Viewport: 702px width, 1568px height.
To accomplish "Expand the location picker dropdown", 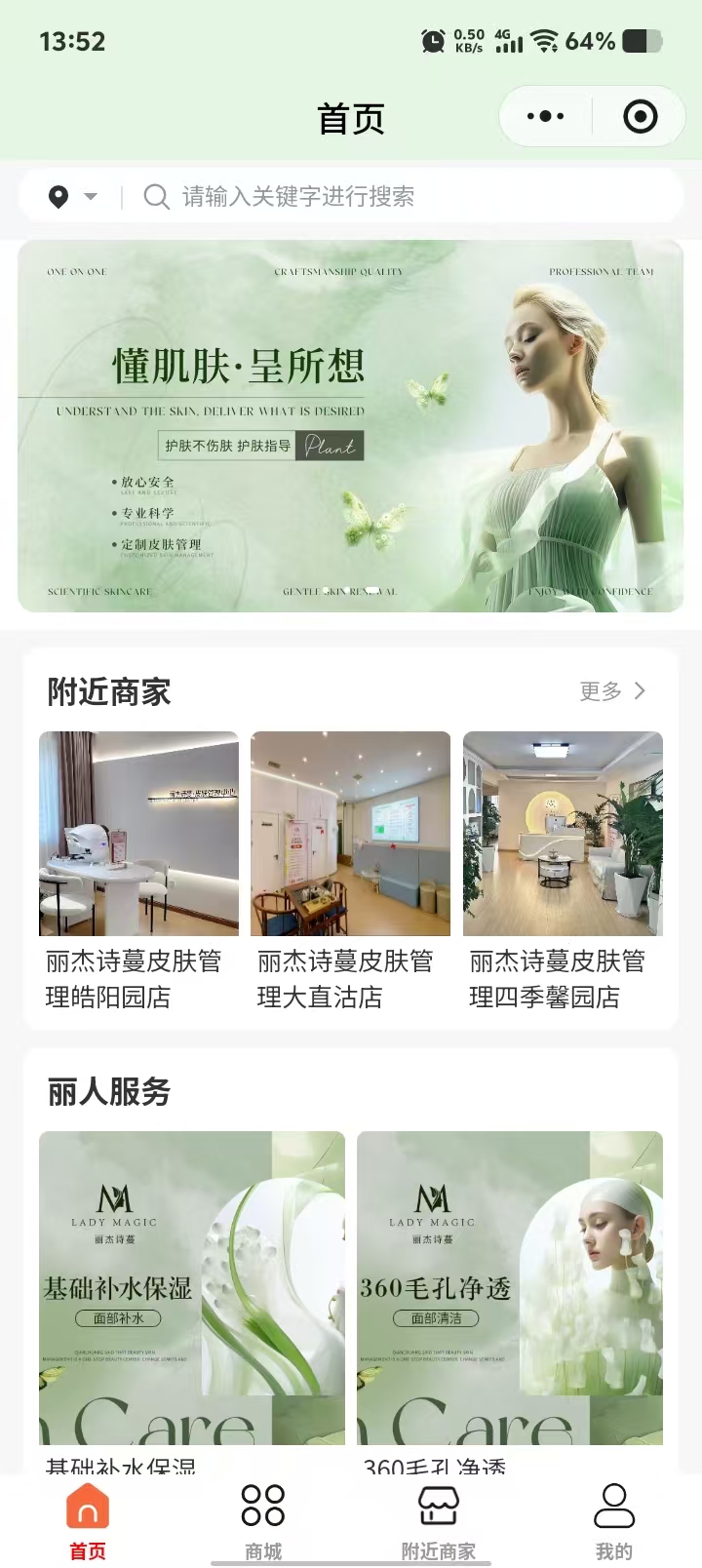I will 73,197.
